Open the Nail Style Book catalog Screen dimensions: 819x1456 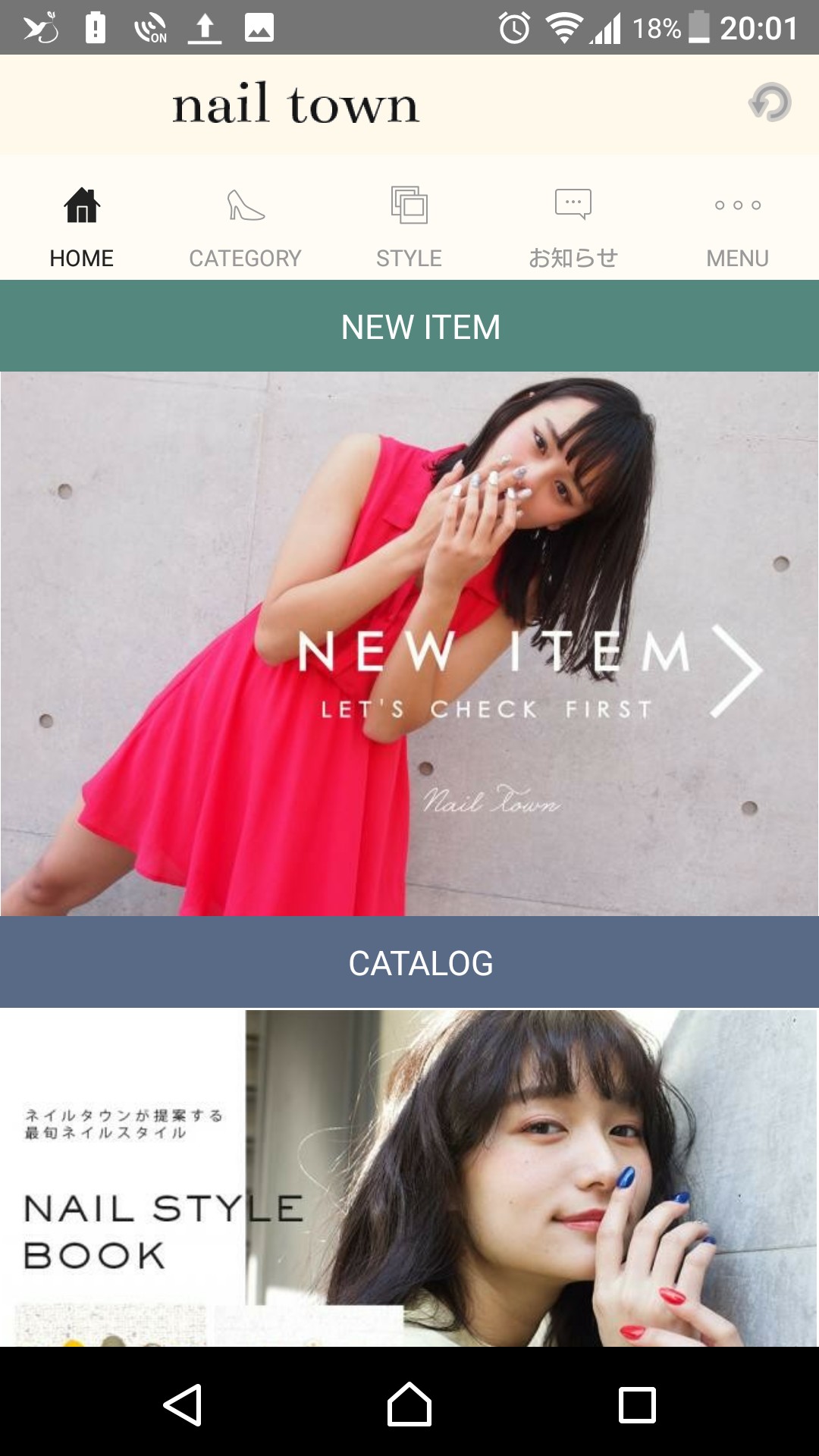click(409, 1177)
